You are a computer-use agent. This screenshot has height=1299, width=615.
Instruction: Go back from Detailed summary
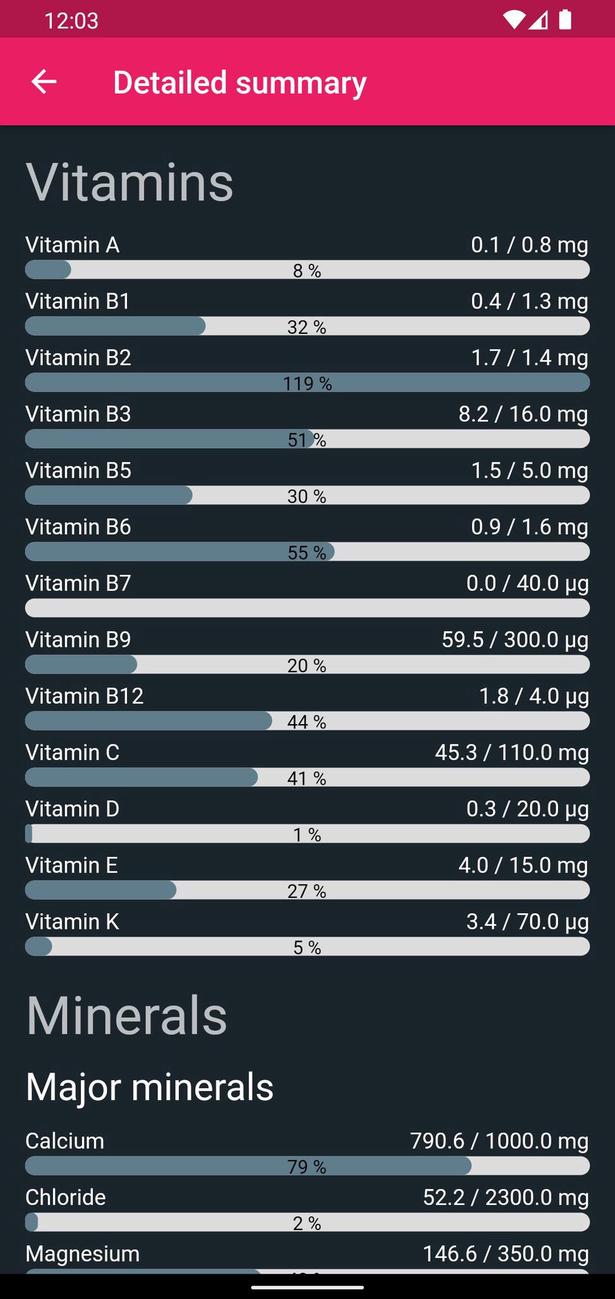tap(44, 82)
